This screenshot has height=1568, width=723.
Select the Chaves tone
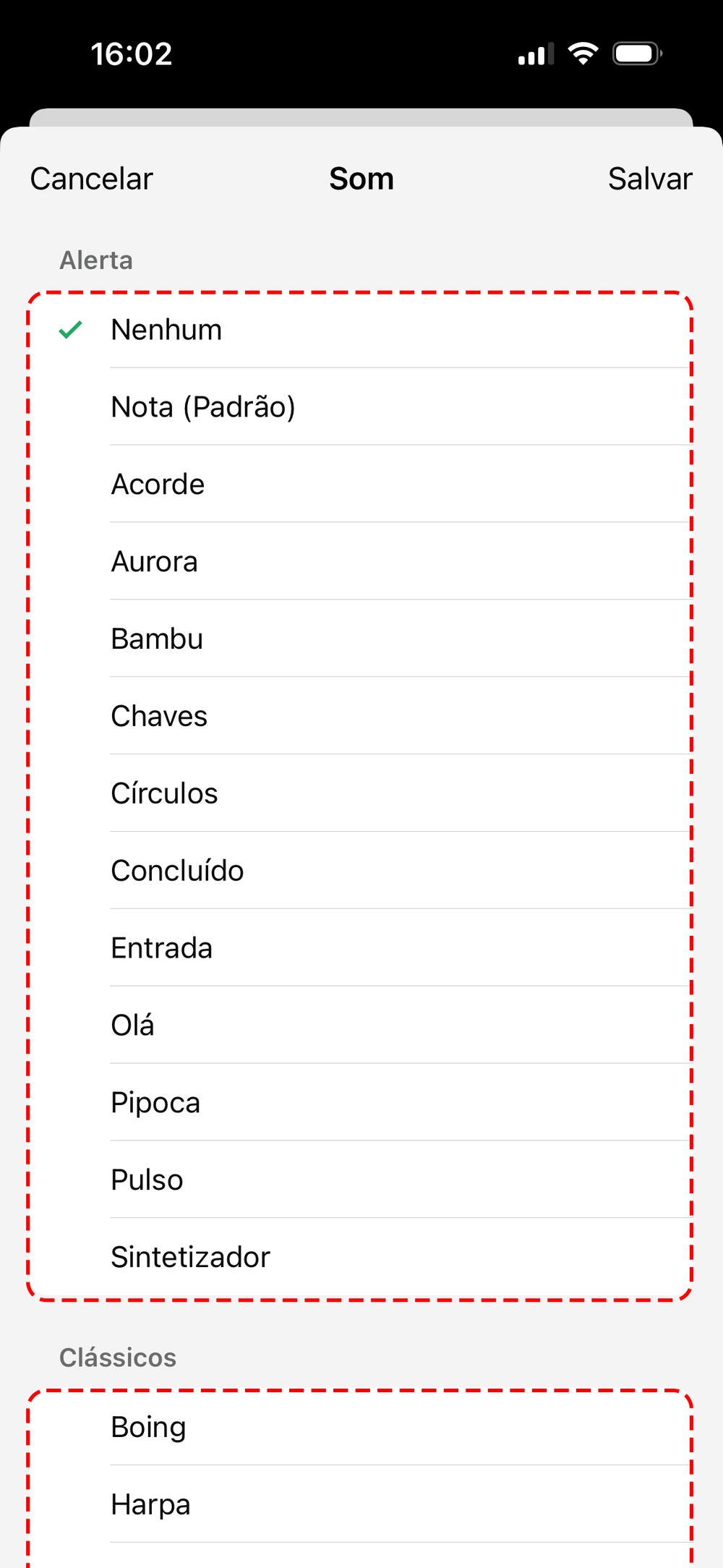[159, 717]
